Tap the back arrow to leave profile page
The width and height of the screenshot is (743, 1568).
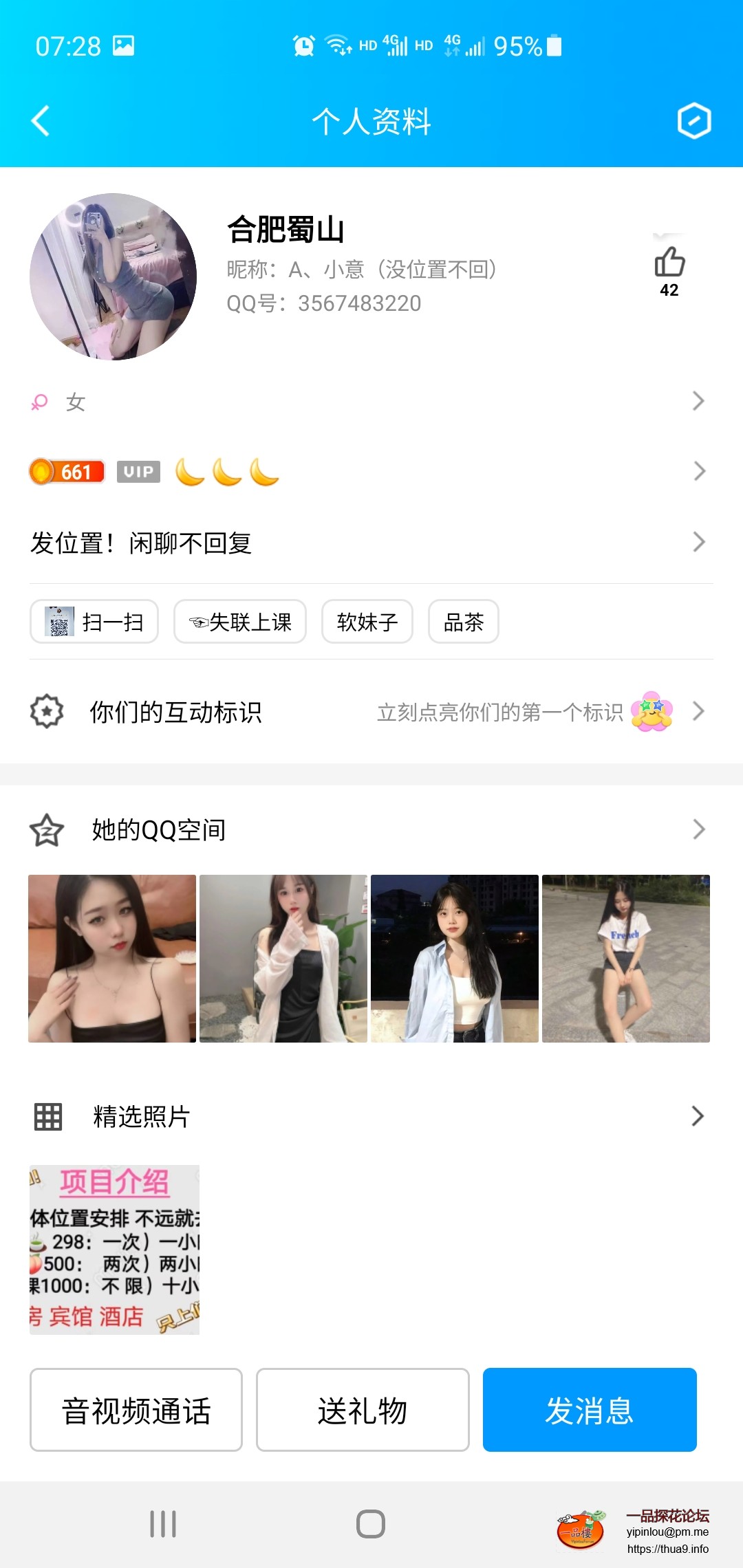point(41,122)
